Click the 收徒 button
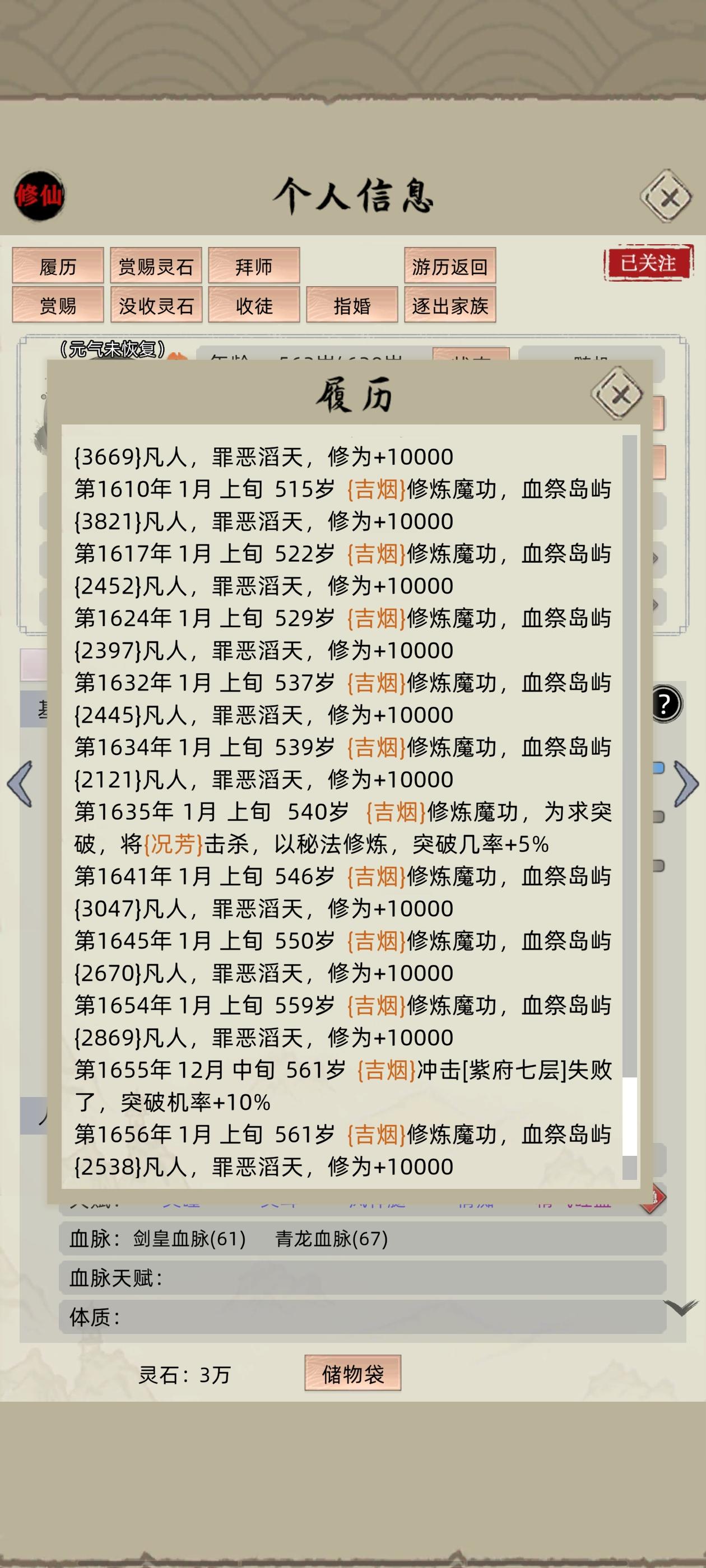 tap(253, 306)
